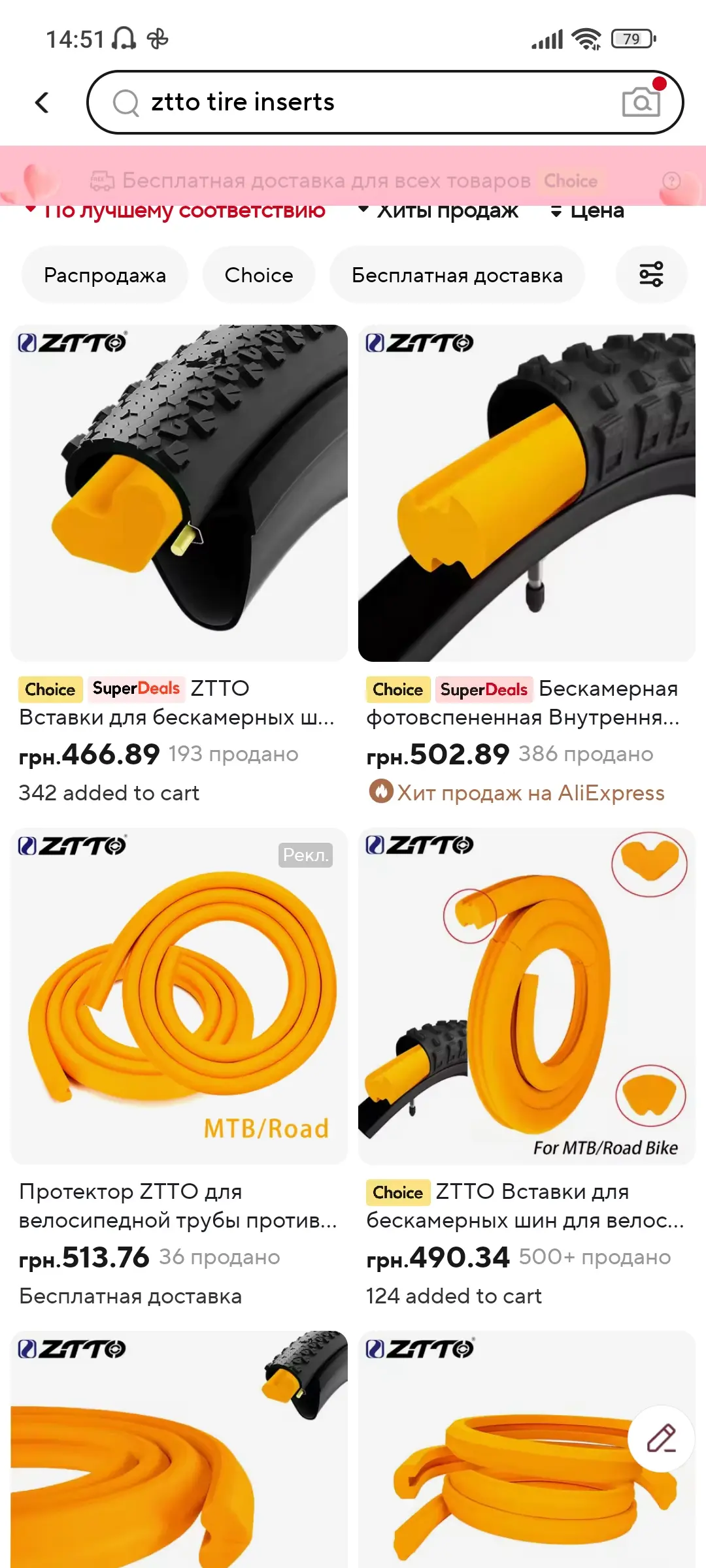Tap the magnifying glass in the search bar
The height and width of the screenshot is (1568, 706).
tap(125, 102)
